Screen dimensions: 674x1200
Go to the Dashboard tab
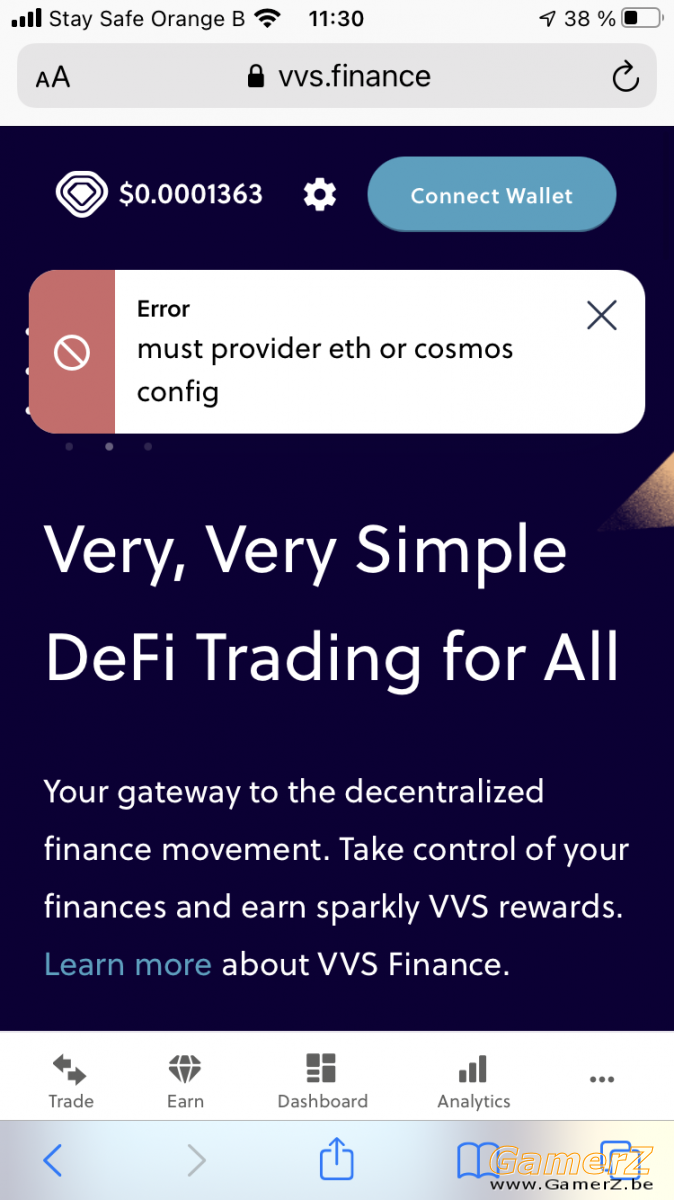pos(322,1081)
